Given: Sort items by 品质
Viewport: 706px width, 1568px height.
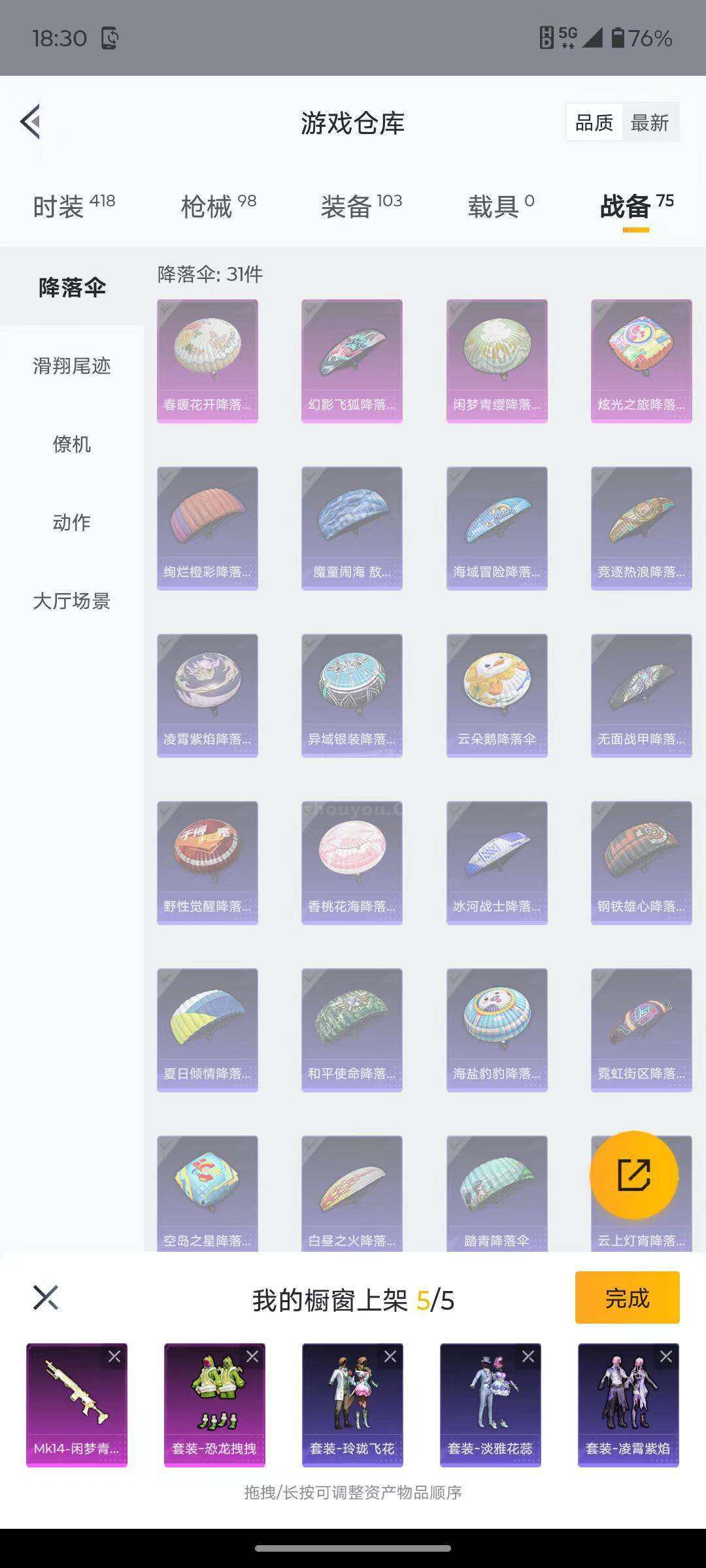Looking at the screenshot, I should coord(594,123).
